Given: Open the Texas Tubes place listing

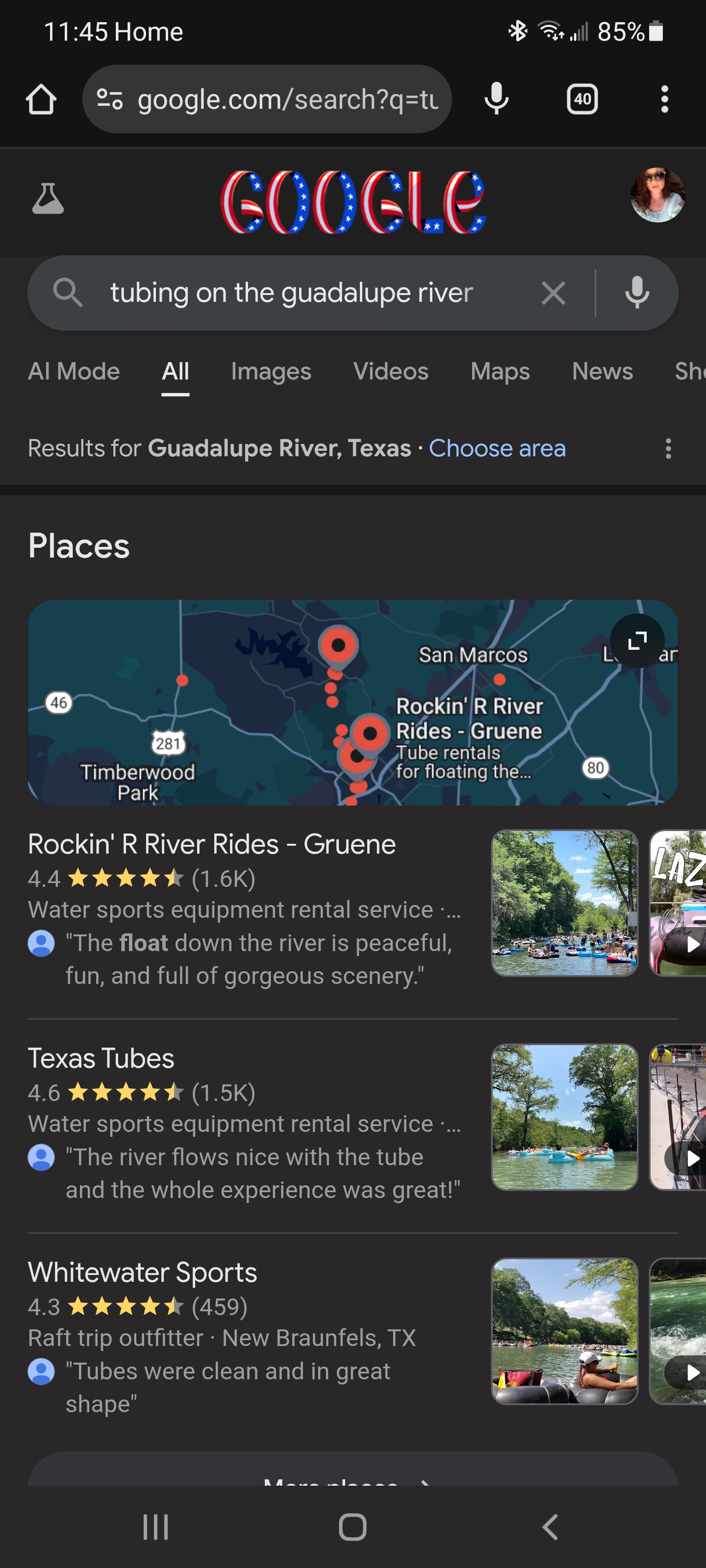Looking at the screenshot, I should 101,1058.
